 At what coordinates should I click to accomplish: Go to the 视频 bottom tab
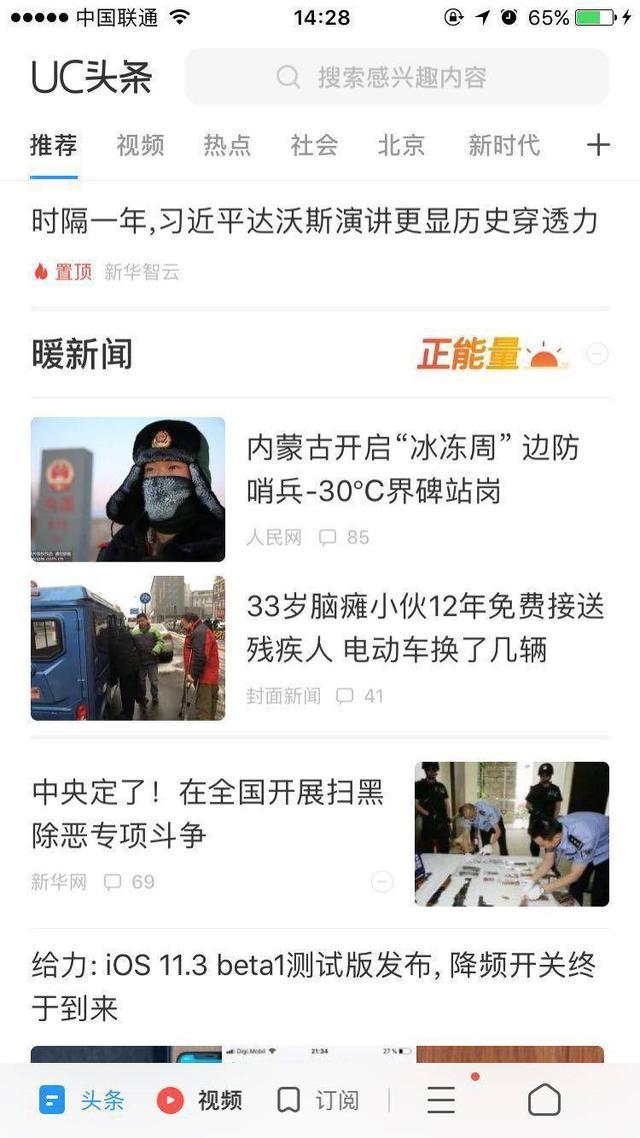click(199, 1100)
